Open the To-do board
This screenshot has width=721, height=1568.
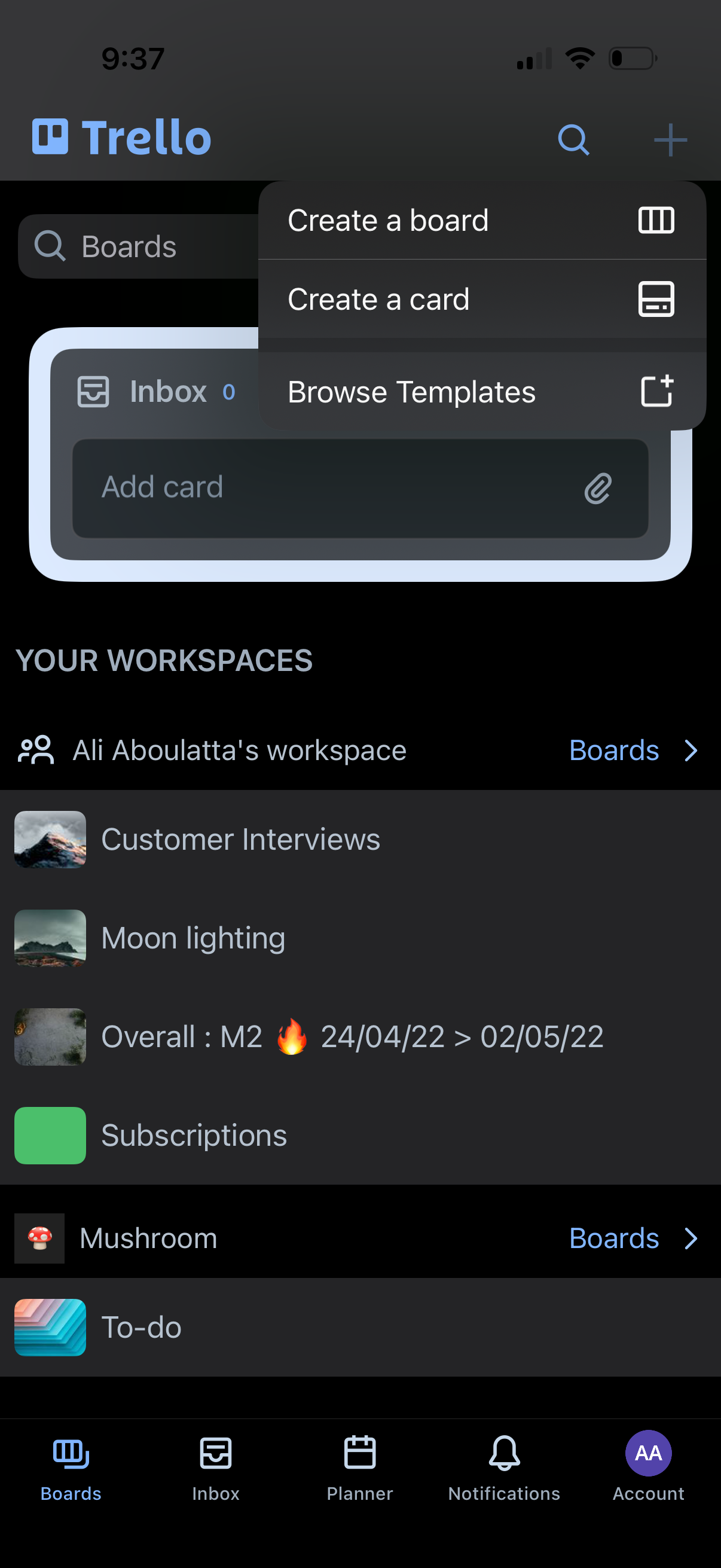[142, 1328]
